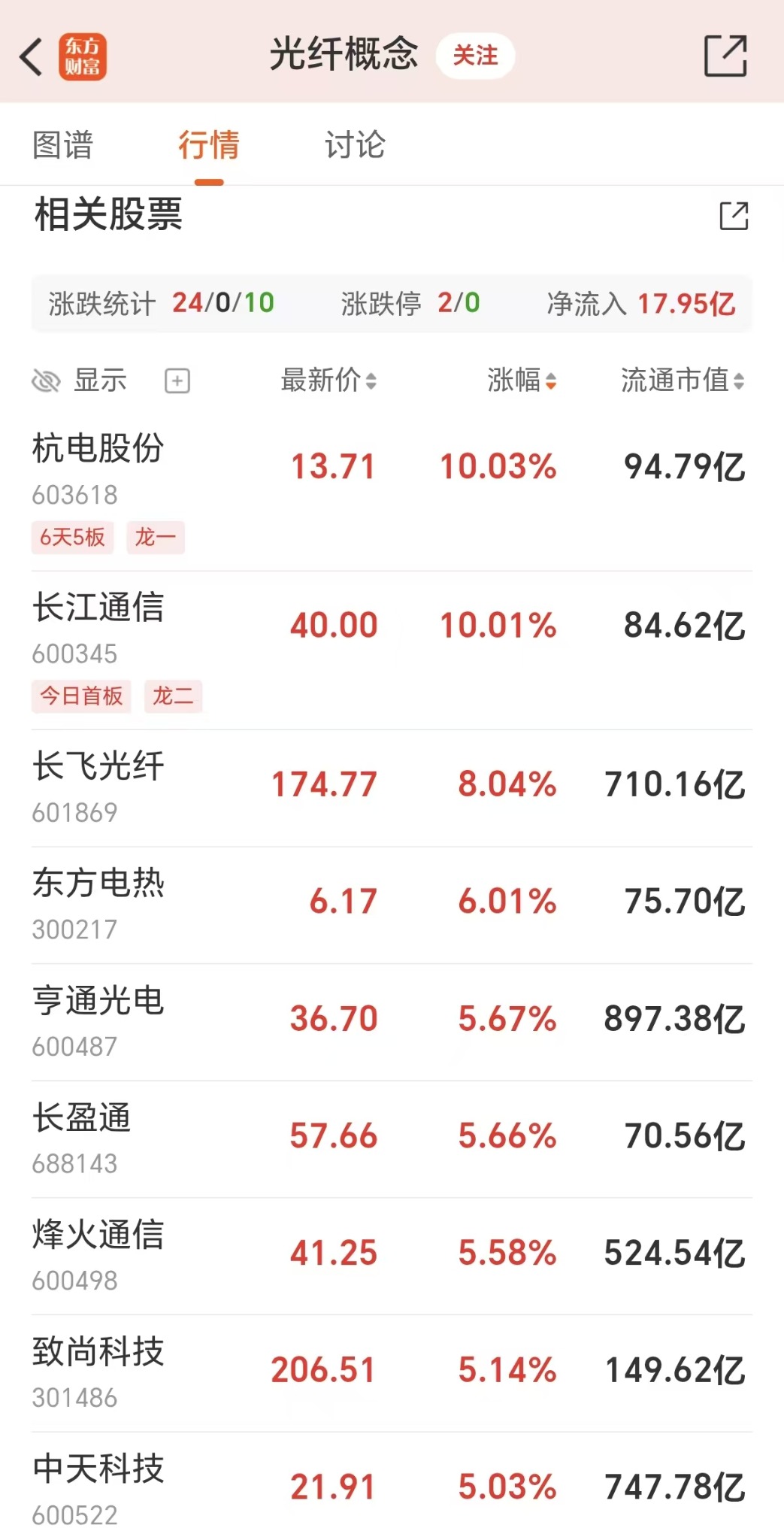Sort stocks by 涨幅
Screen dimensions: 784x1531
[x=522, y=380]
